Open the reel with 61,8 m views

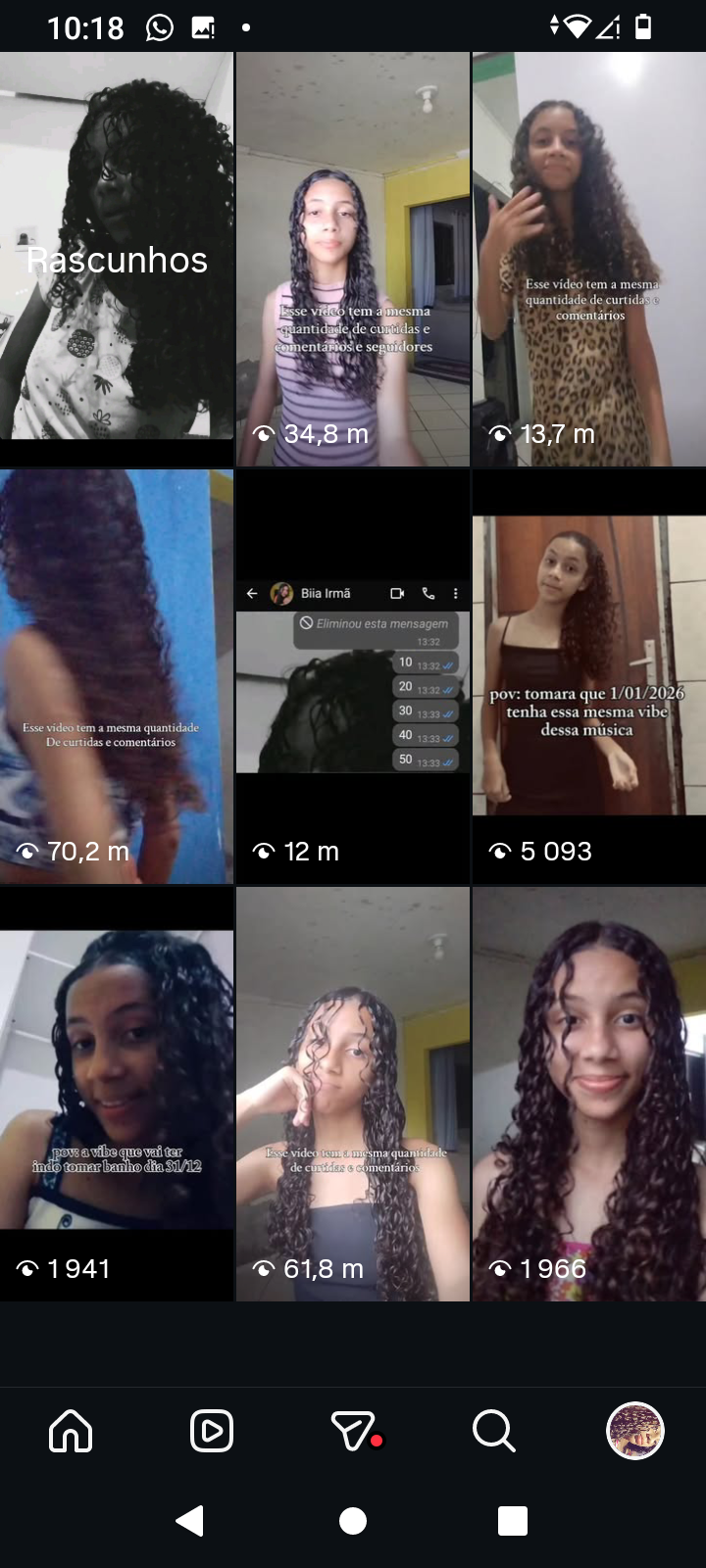[353, 1094]
